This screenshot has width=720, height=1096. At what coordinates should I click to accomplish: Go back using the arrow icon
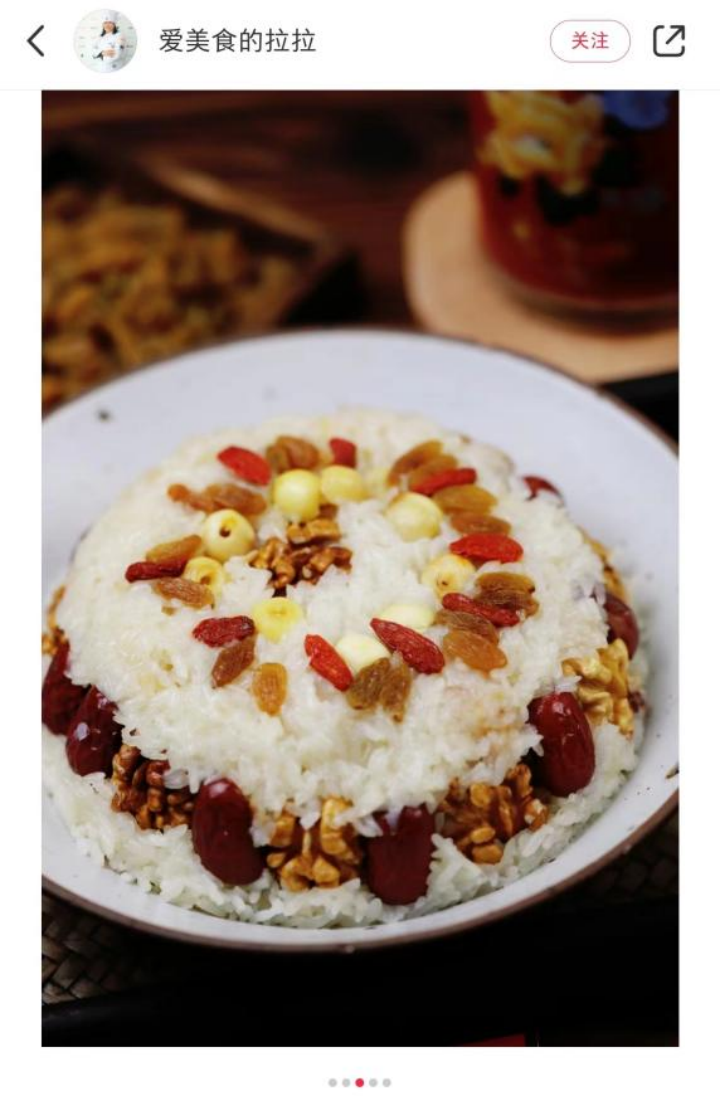click(36, 41)
